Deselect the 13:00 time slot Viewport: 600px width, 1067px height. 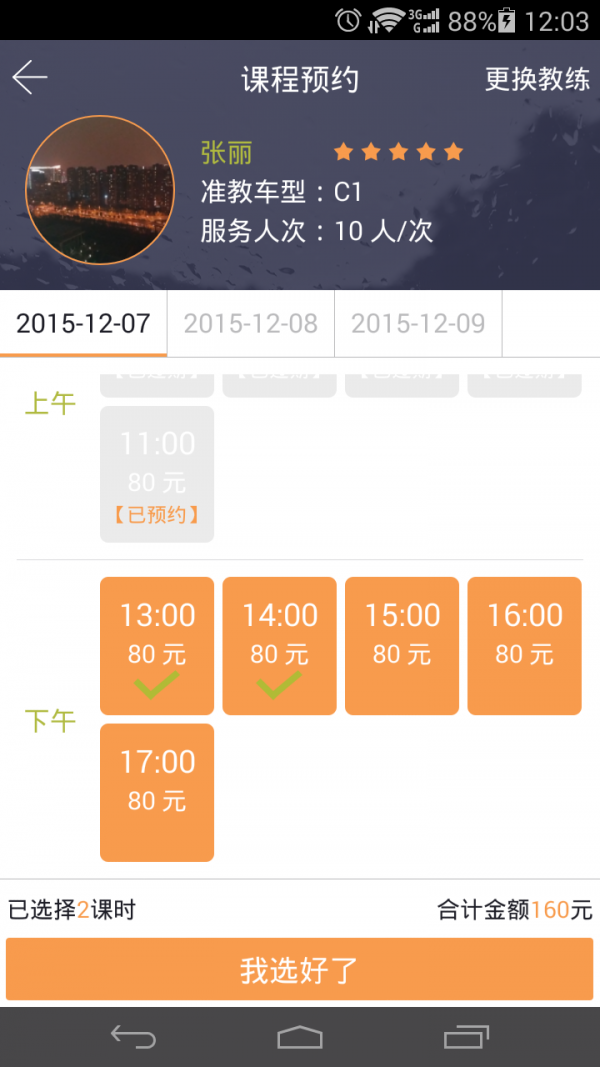pos(157,646)
